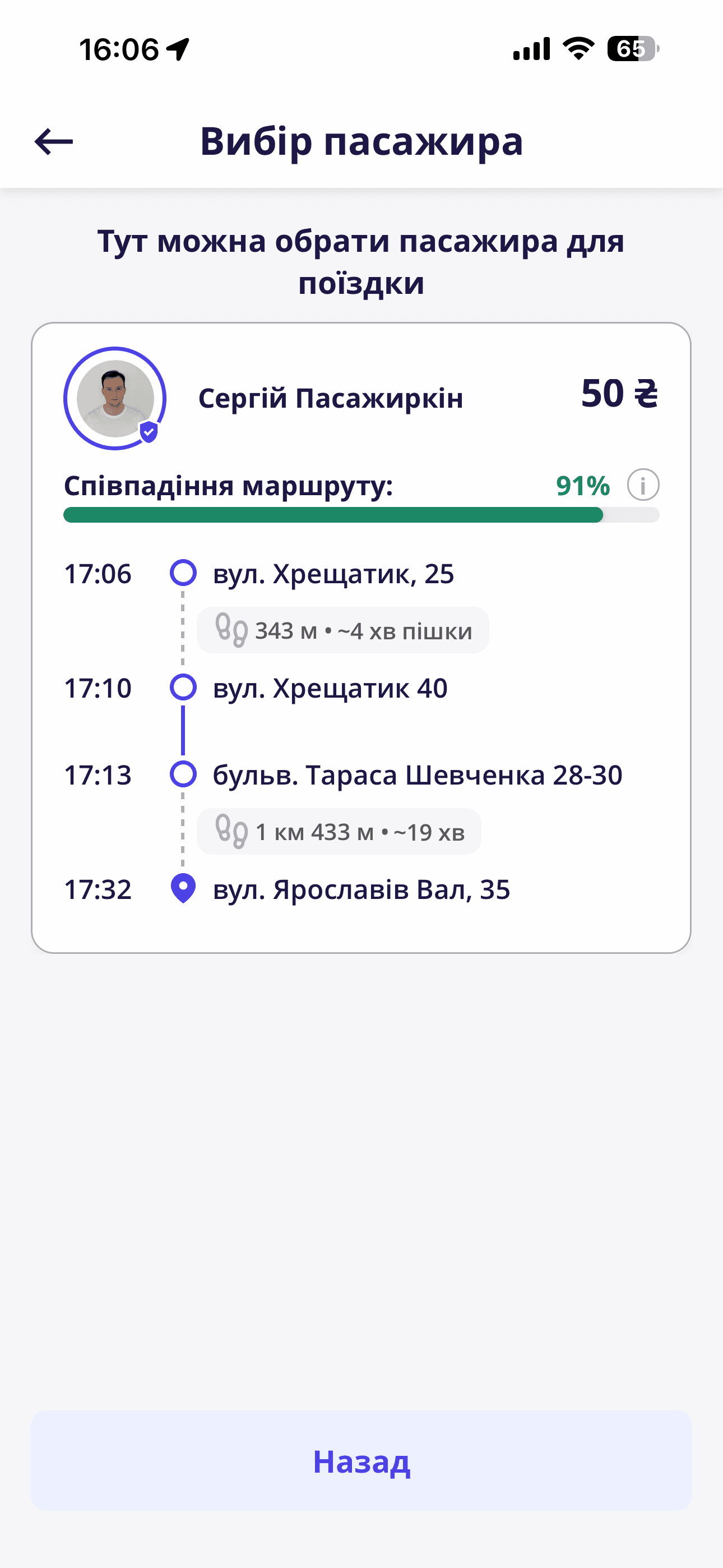Click the walking icon for 1 км 433 м segment
Image resolution: width=723 pixels, height=1568 pixels.
click(x=231, y=832)
